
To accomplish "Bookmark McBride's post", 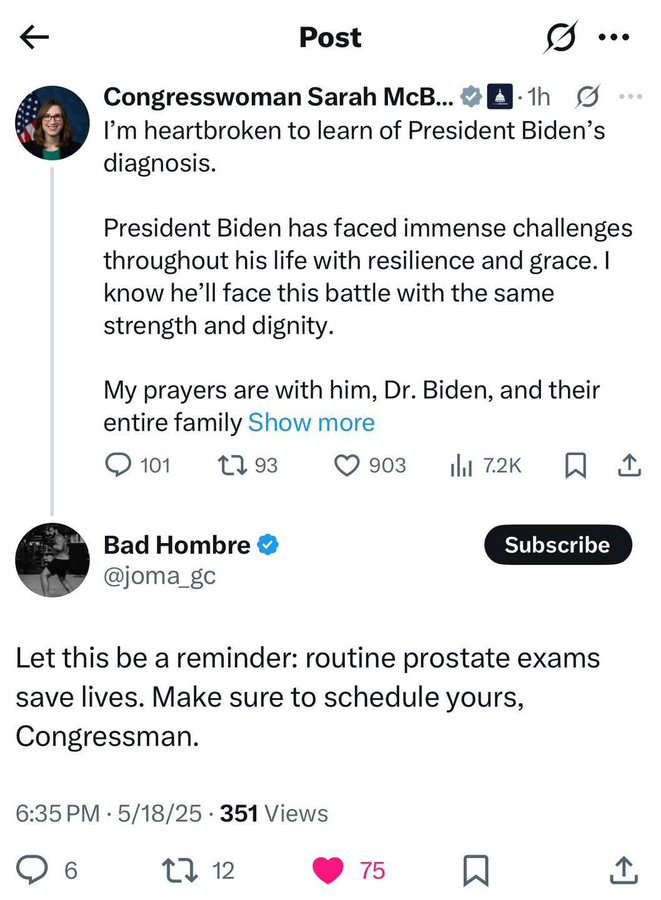I will point(576,465).
